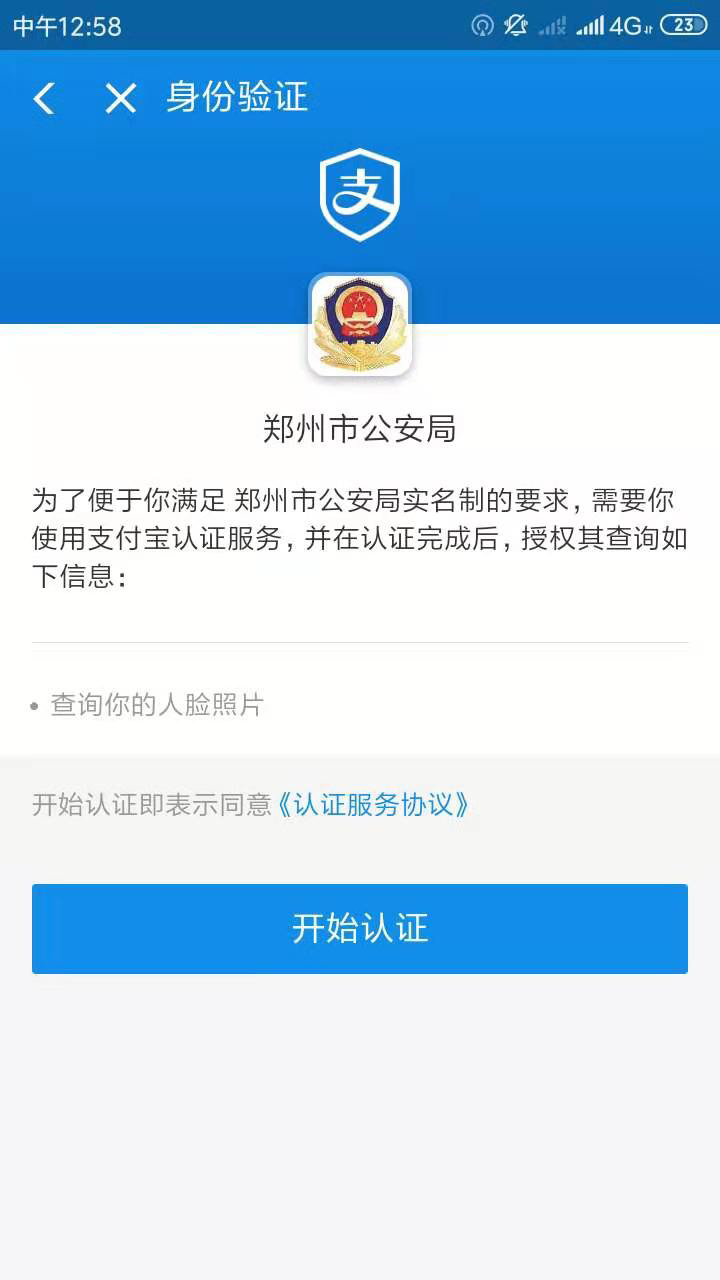This screenshot has width=720, height=1280.
Task: Tap the 开始认证 button
Action: 360,929
